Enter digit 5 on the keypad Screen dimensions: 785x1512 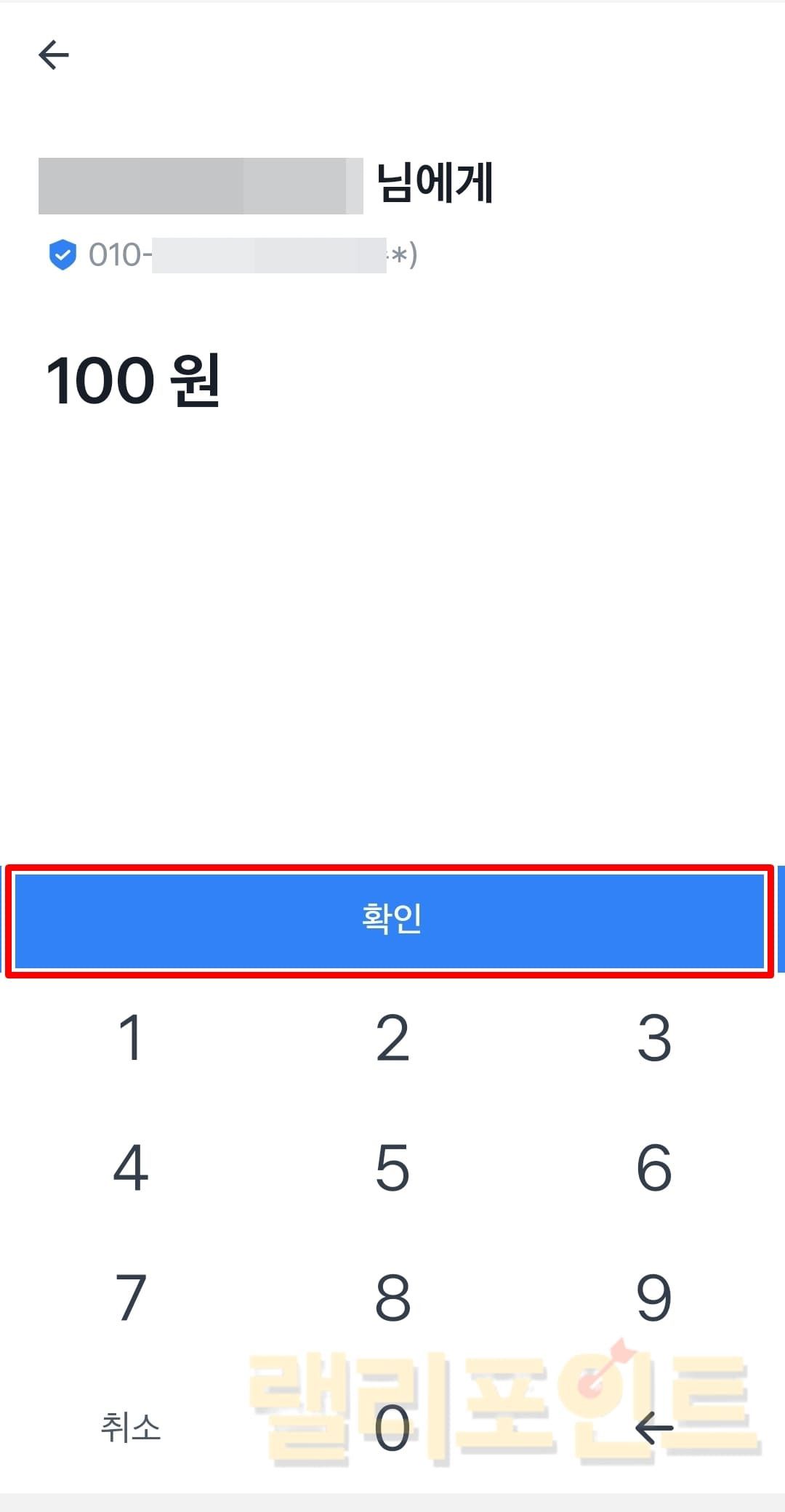tap(392, 1168)
